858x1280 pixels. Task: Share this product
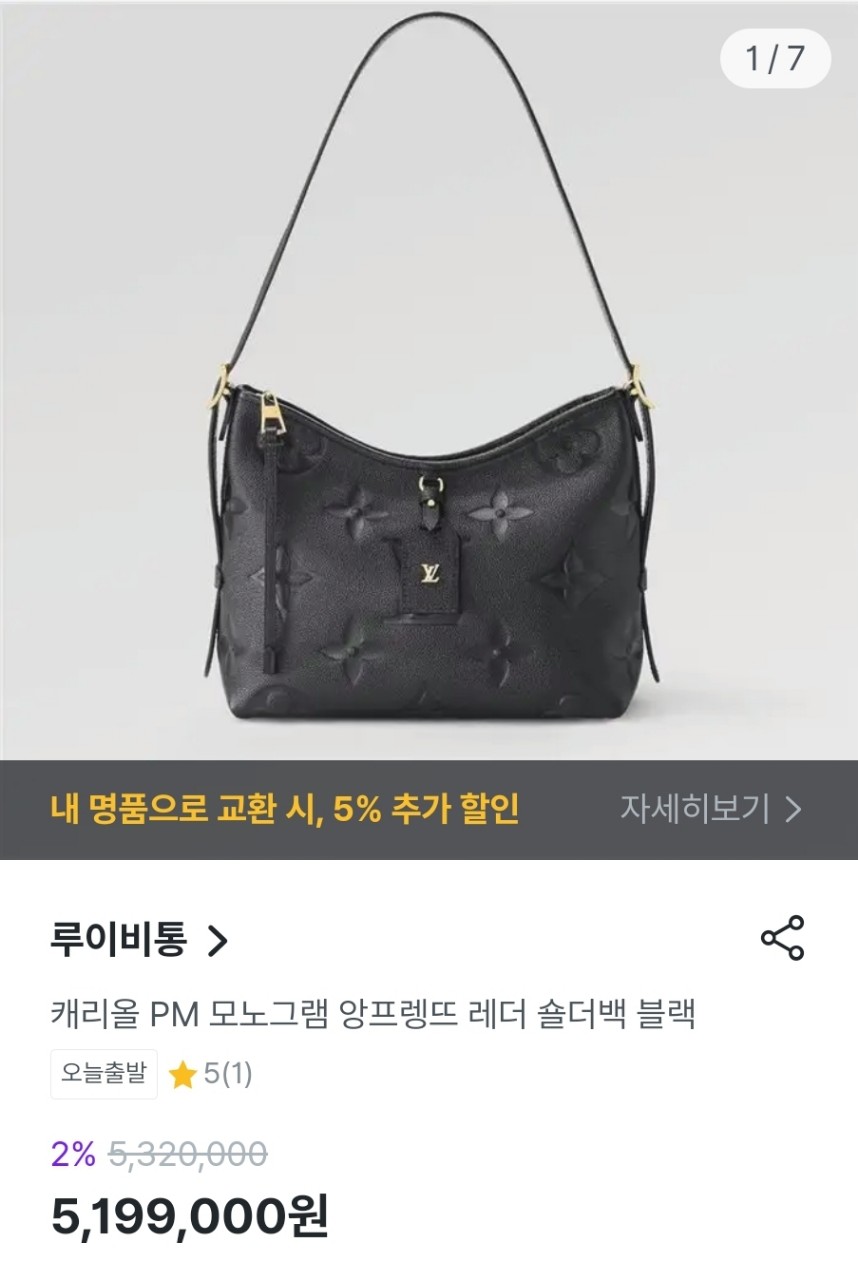(x=782, y=938)
